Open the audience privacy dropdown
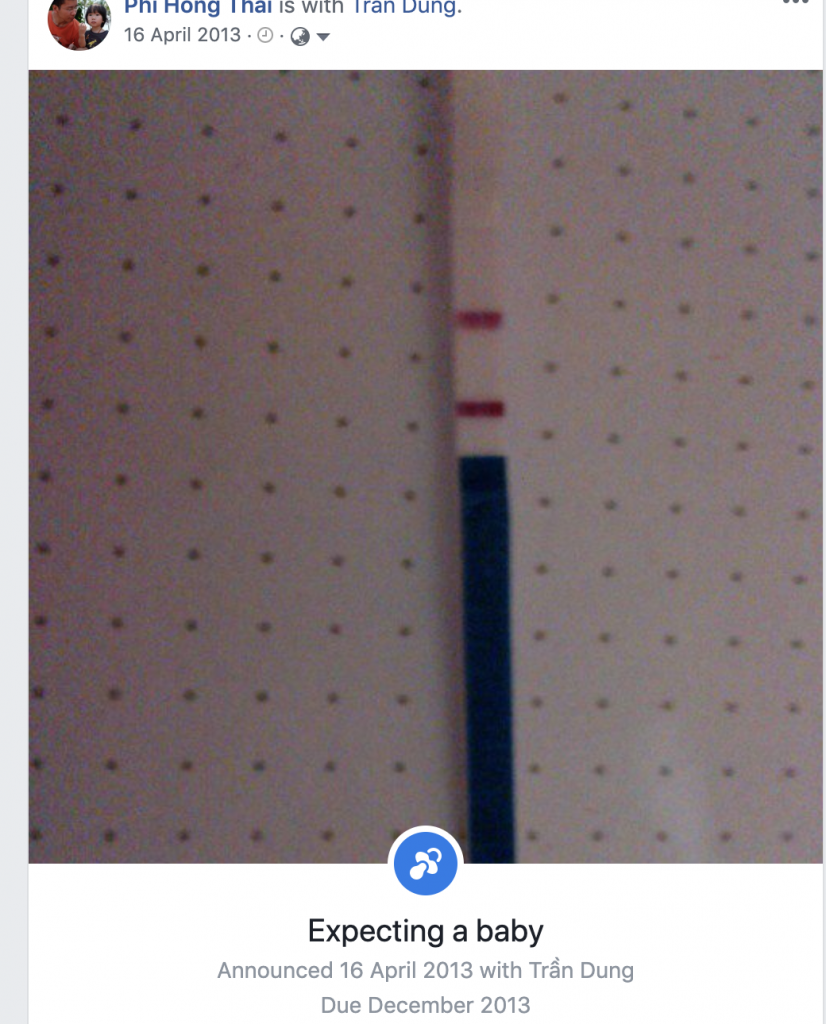Viewport: 826px width, 1024px height. [x=310, y=37]
